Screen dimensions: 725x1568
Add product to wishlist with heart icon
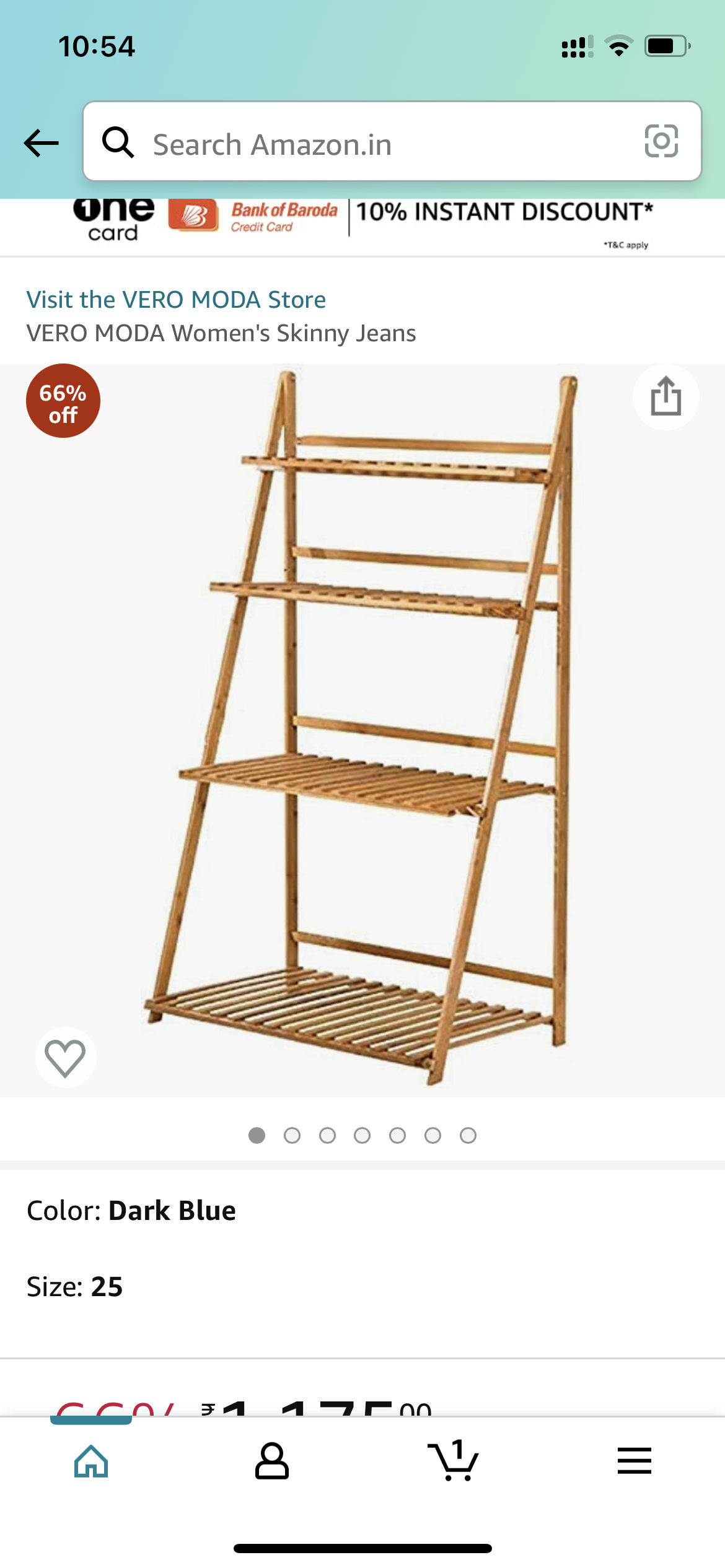pyautogui.click(x=65, y=1057)
